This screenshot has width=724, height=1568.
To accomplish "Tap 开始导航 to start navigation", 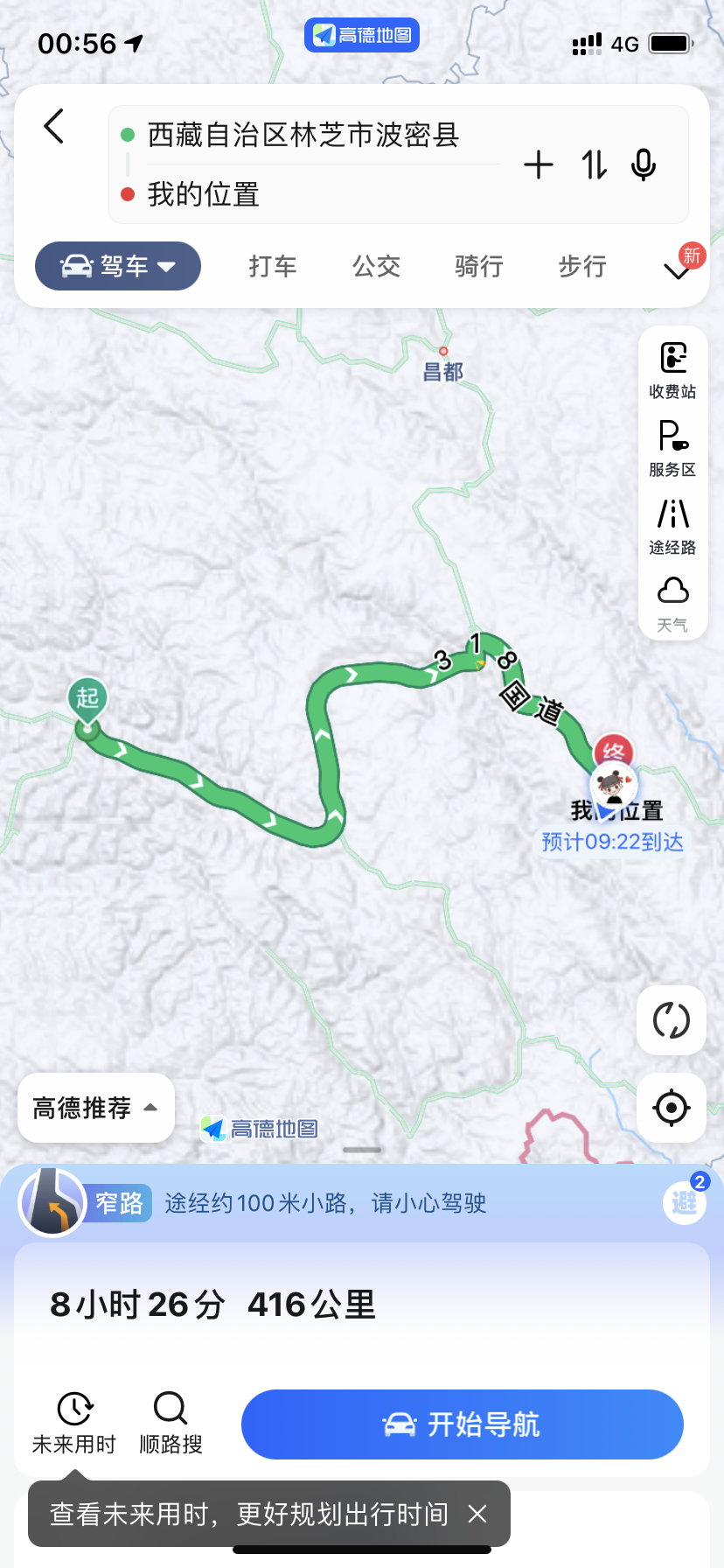I will click(x=463, y=1424).
